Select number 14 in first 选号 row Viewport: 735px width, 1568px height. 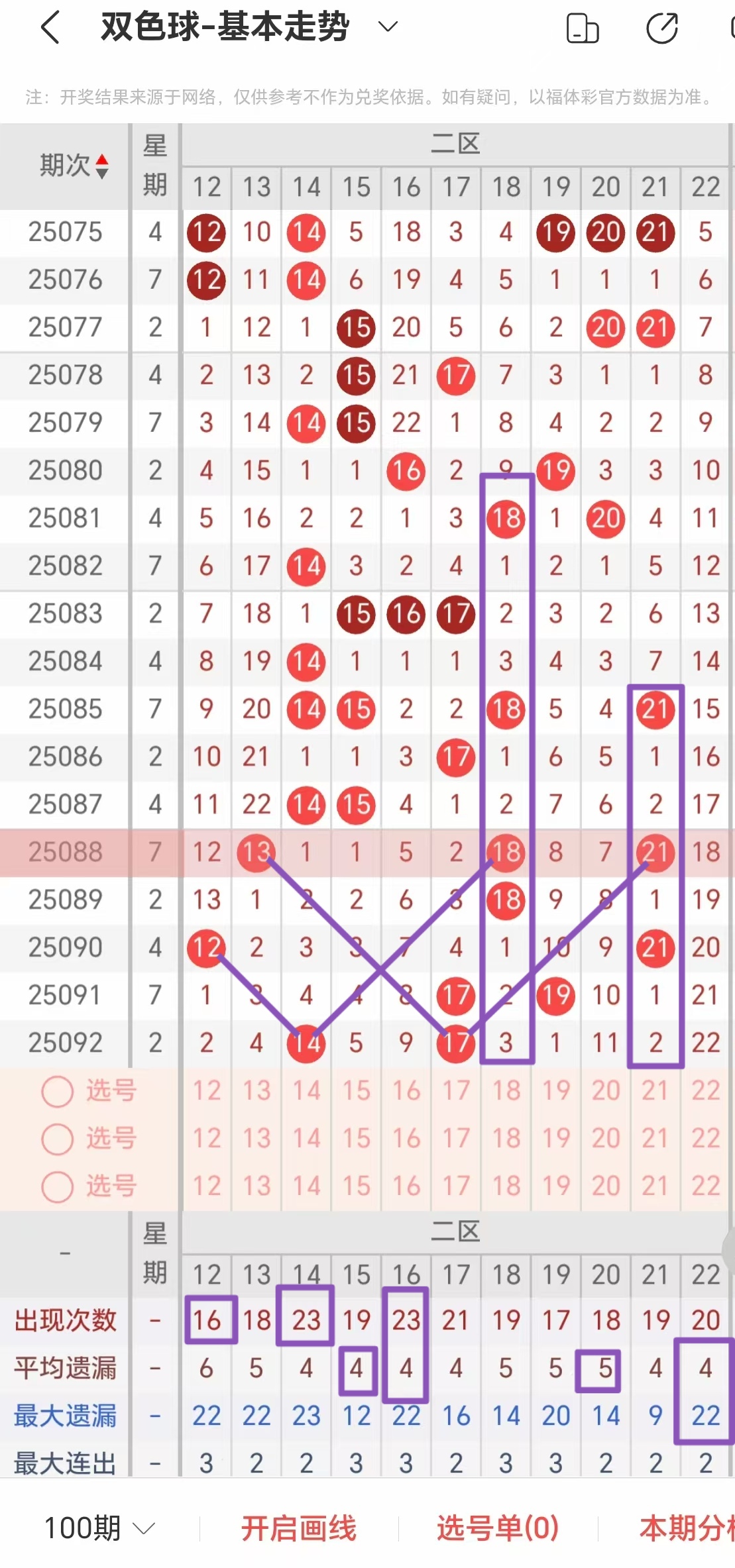[x=306, y=1091]
